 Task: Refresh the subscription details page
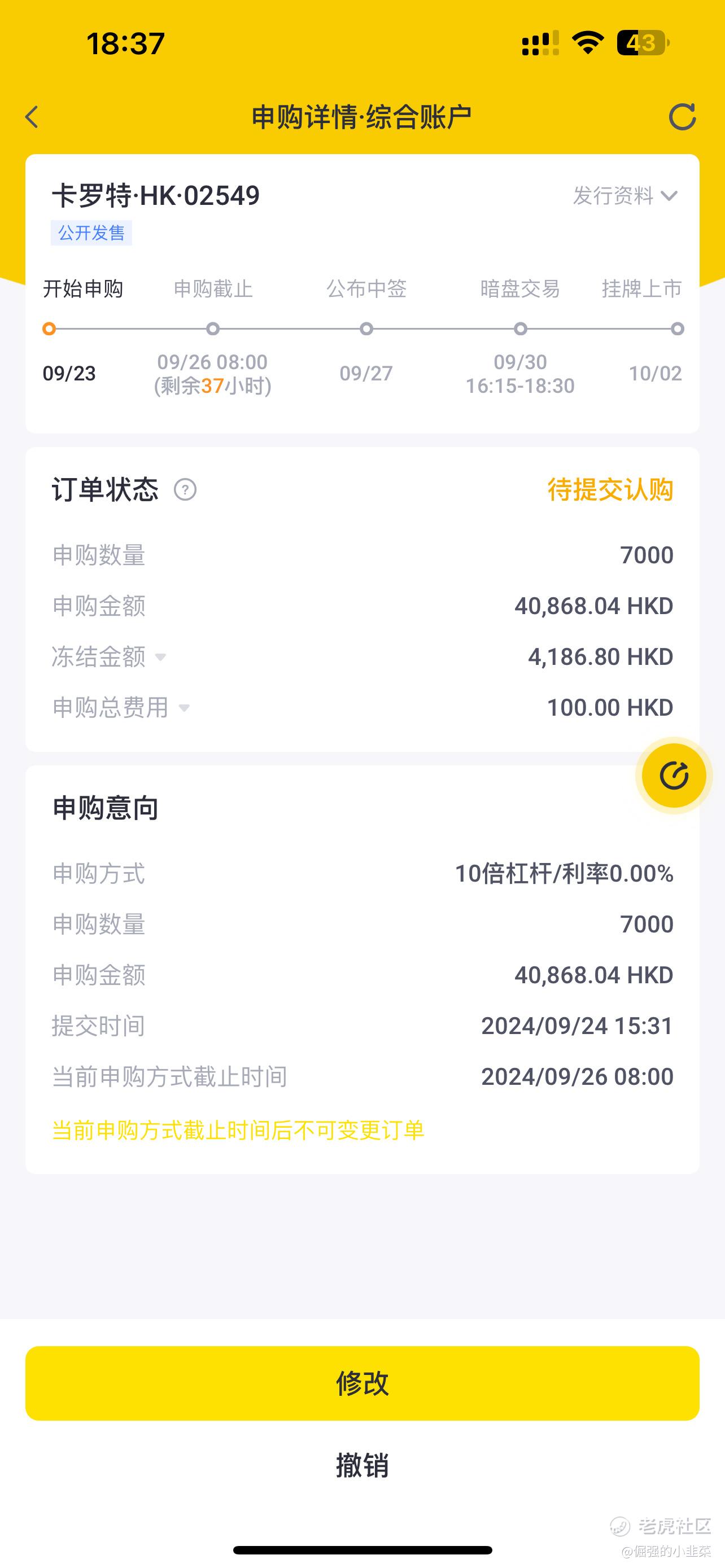point(682,117)
